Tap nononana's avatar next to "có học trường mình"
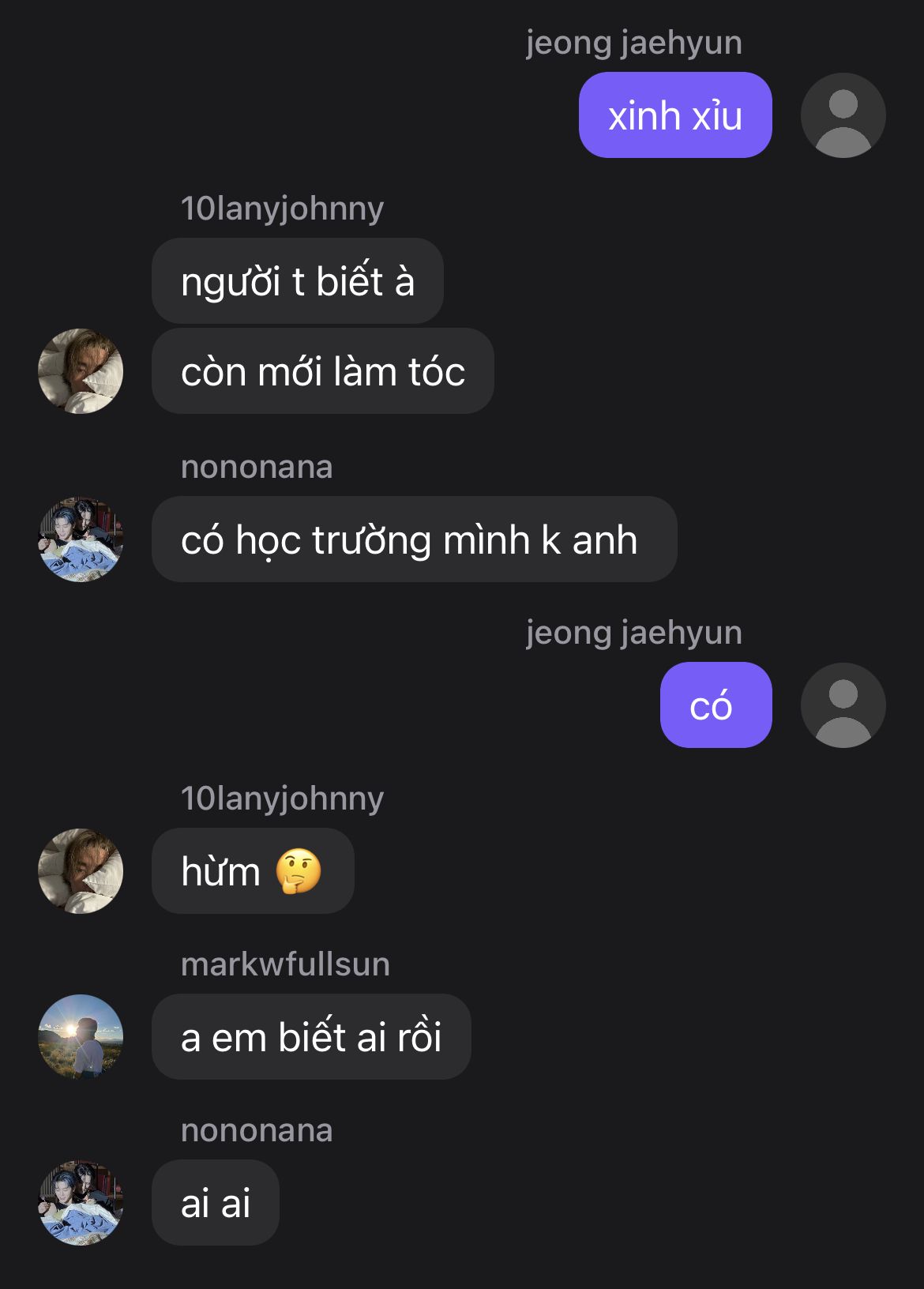 [x=81, y=539]
